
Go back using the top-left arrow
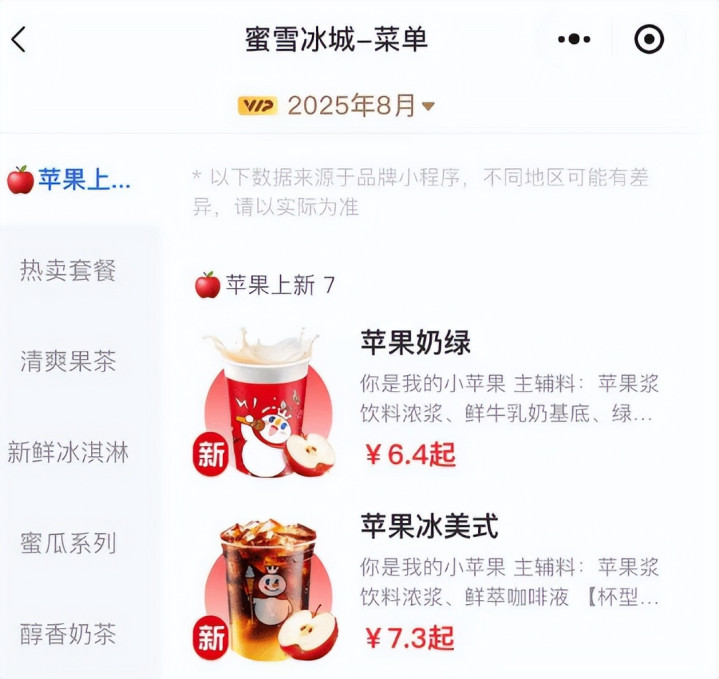point(19,40)
